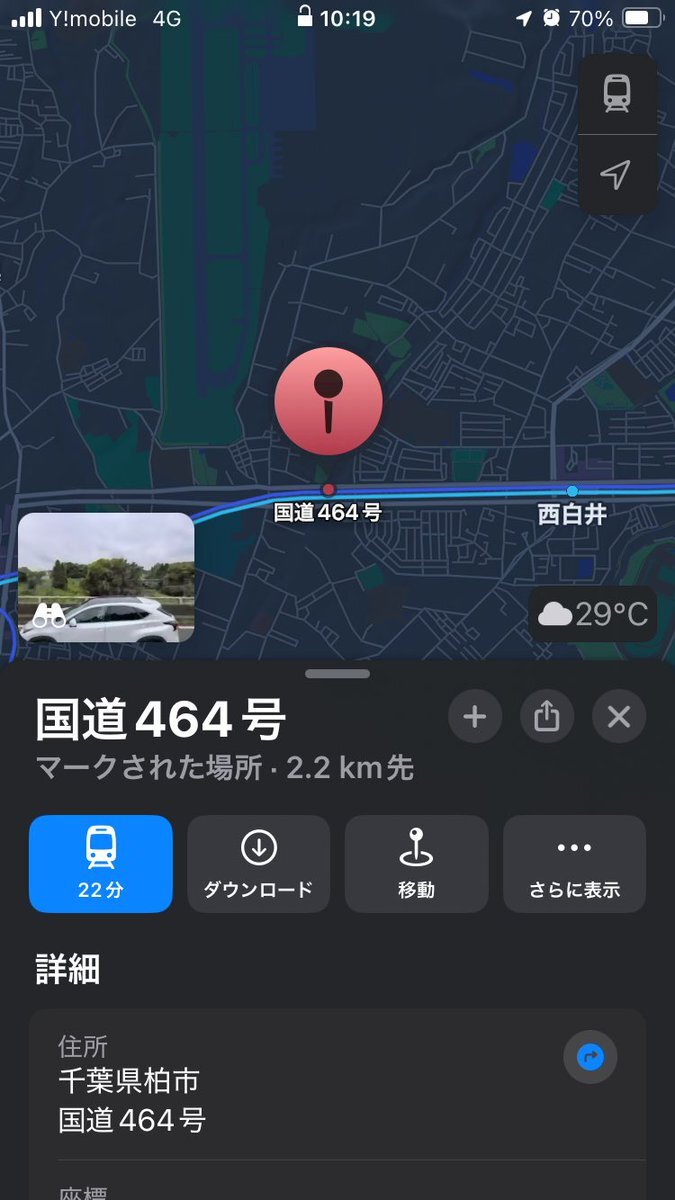The image size is (675, 1200).
Task: Tap the plus button to add place
Action: point(474,716)
